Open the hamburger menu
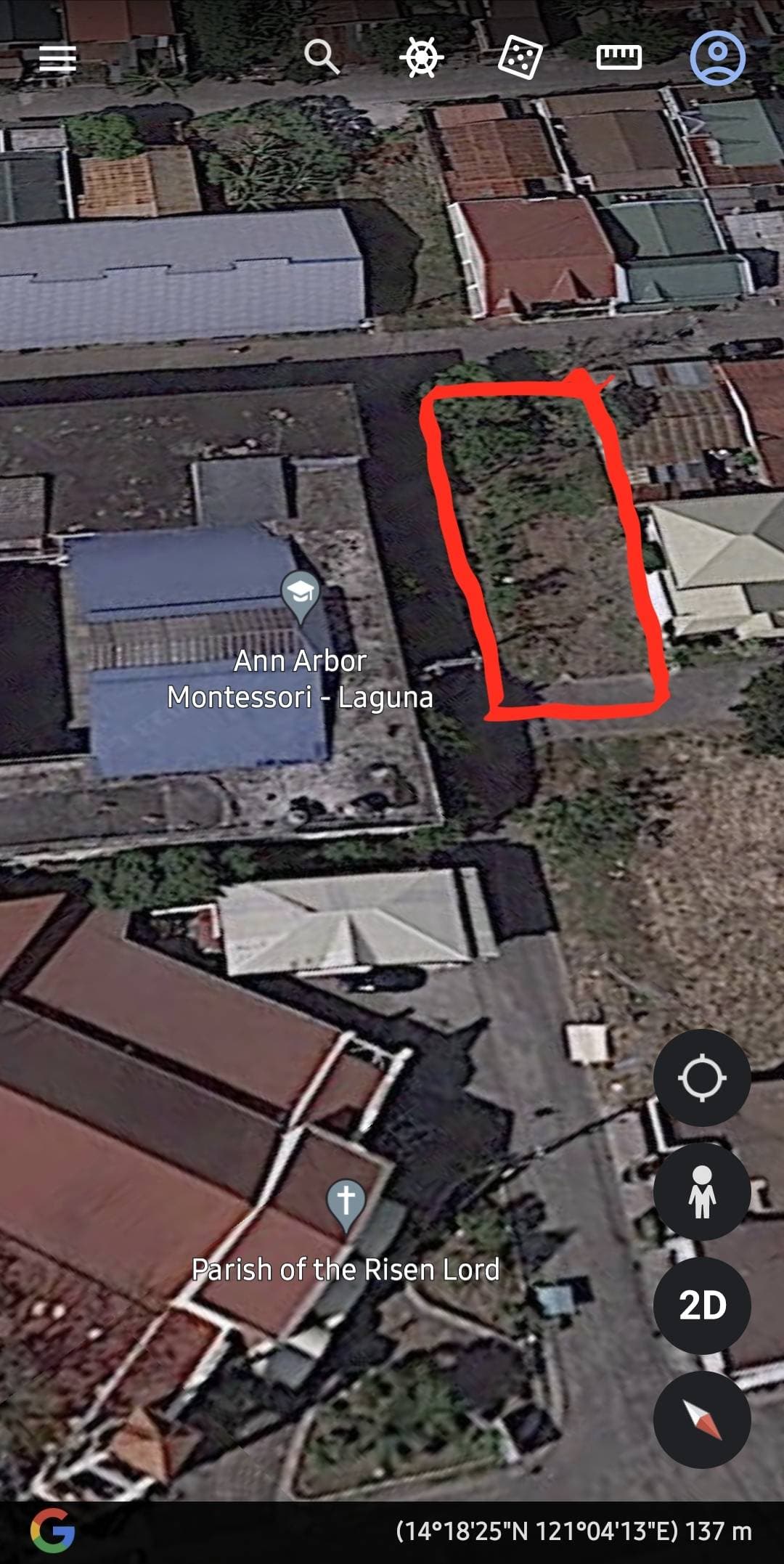 tap(57, 58)
